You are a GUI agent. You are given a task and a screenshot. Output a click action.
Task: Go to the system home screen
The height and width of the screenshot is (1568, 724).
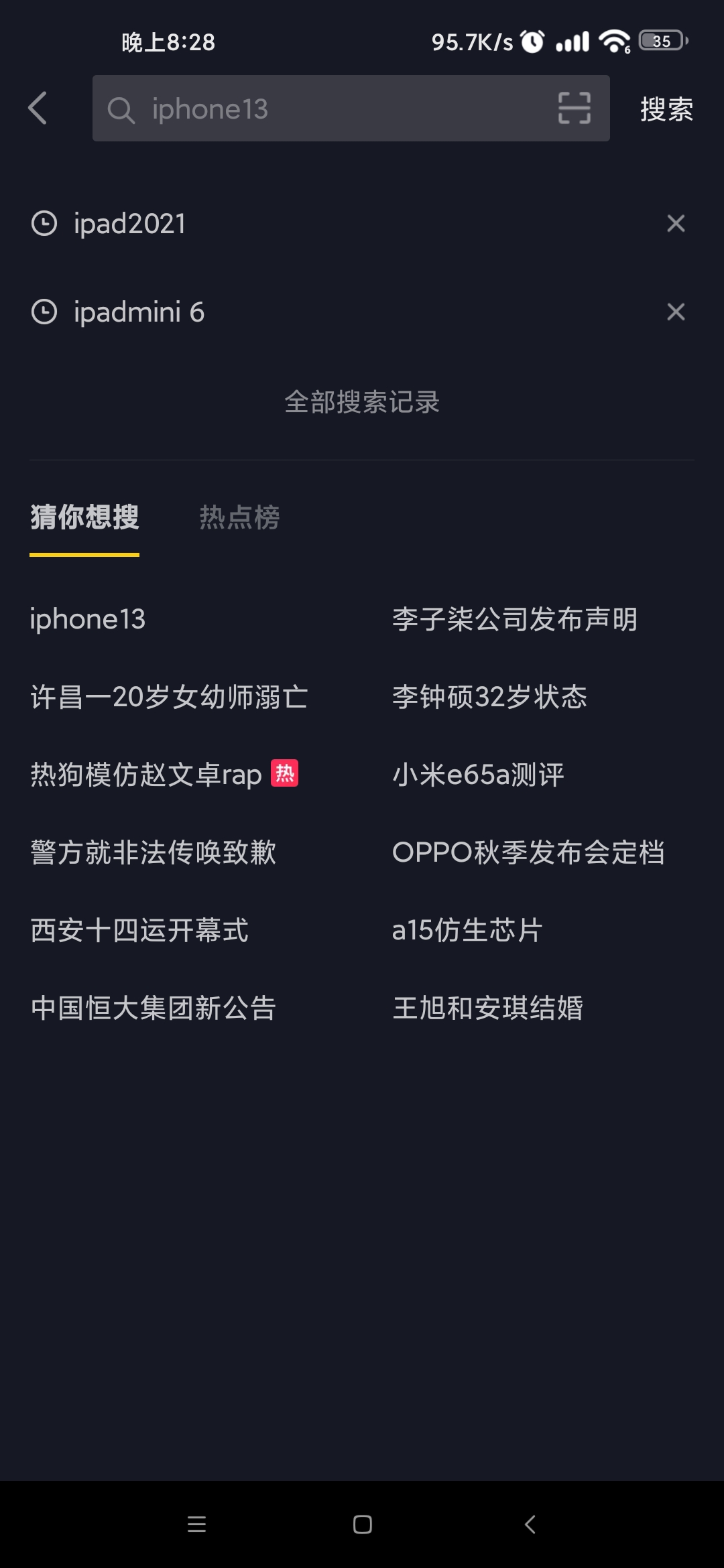(x=362, y=1524)
